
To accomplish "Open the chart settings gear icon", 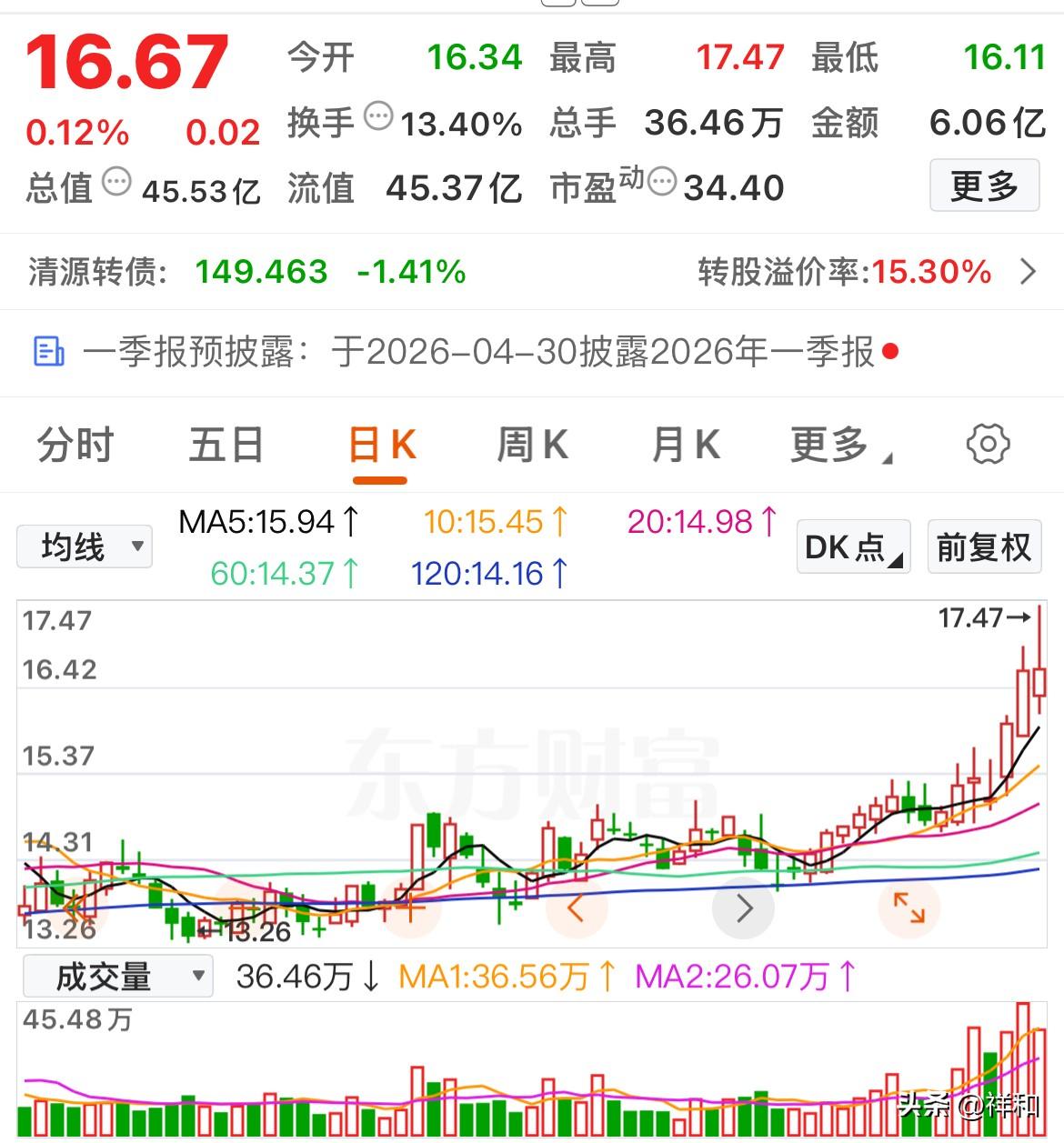I will [989, 445].
